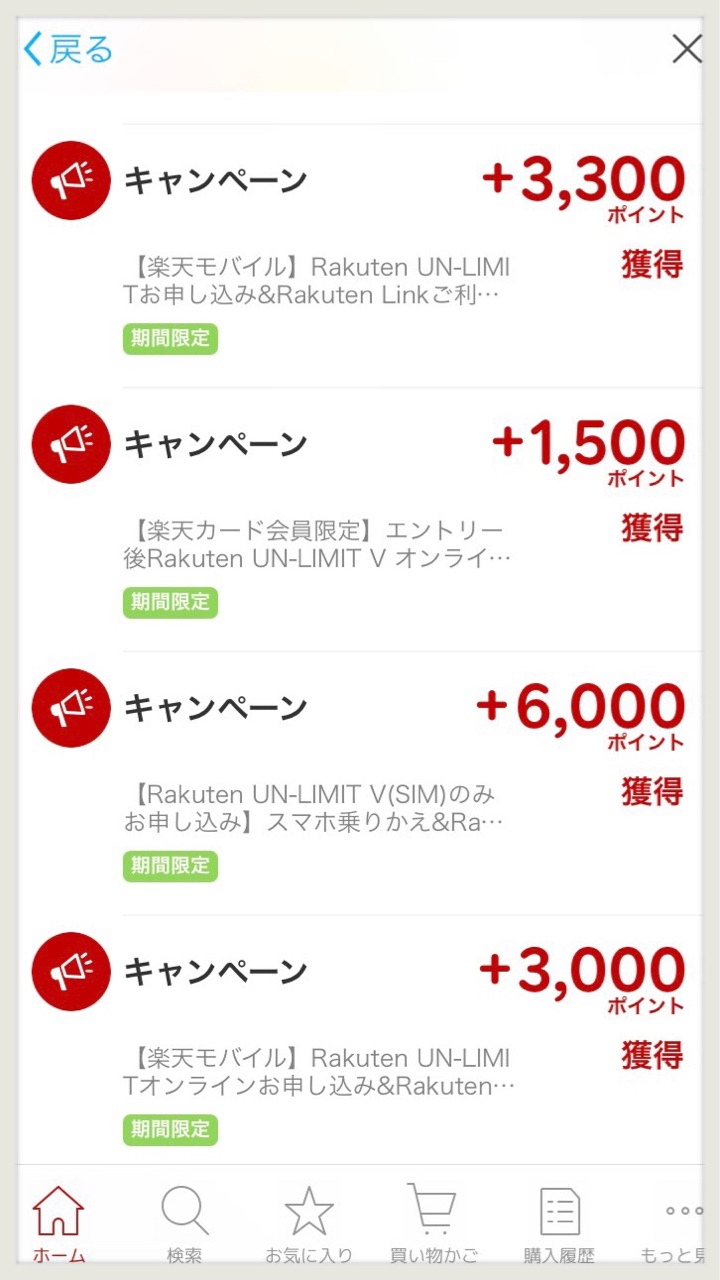Open the +3,300 point campaign entry
The image size is (720, 1280).
(x=360, y=256)
